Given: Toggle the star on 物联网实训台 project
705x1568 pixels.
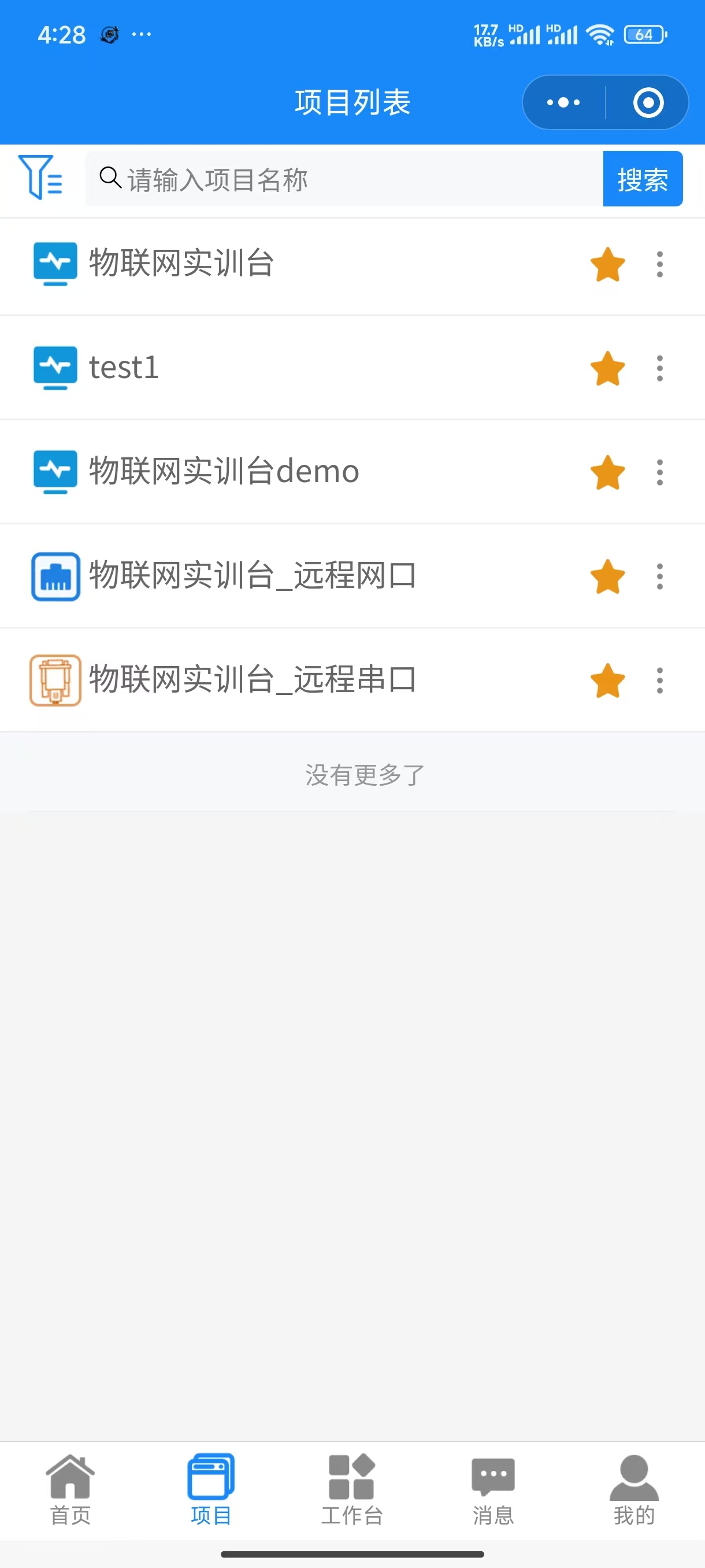Looking at the screenshot, I should coord(608,265).
